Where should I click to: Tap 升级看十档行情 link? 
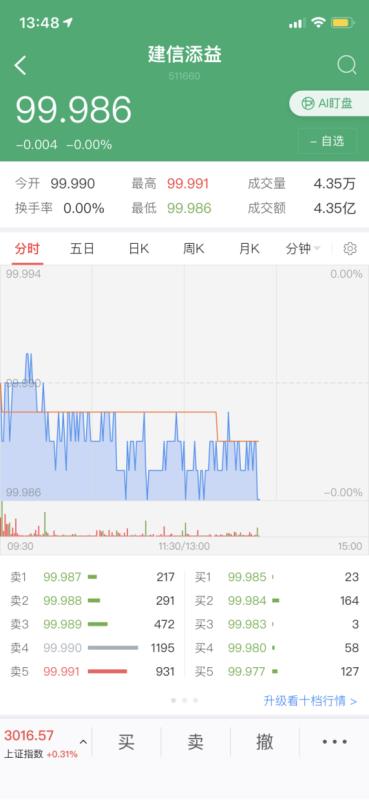point(310,701)
